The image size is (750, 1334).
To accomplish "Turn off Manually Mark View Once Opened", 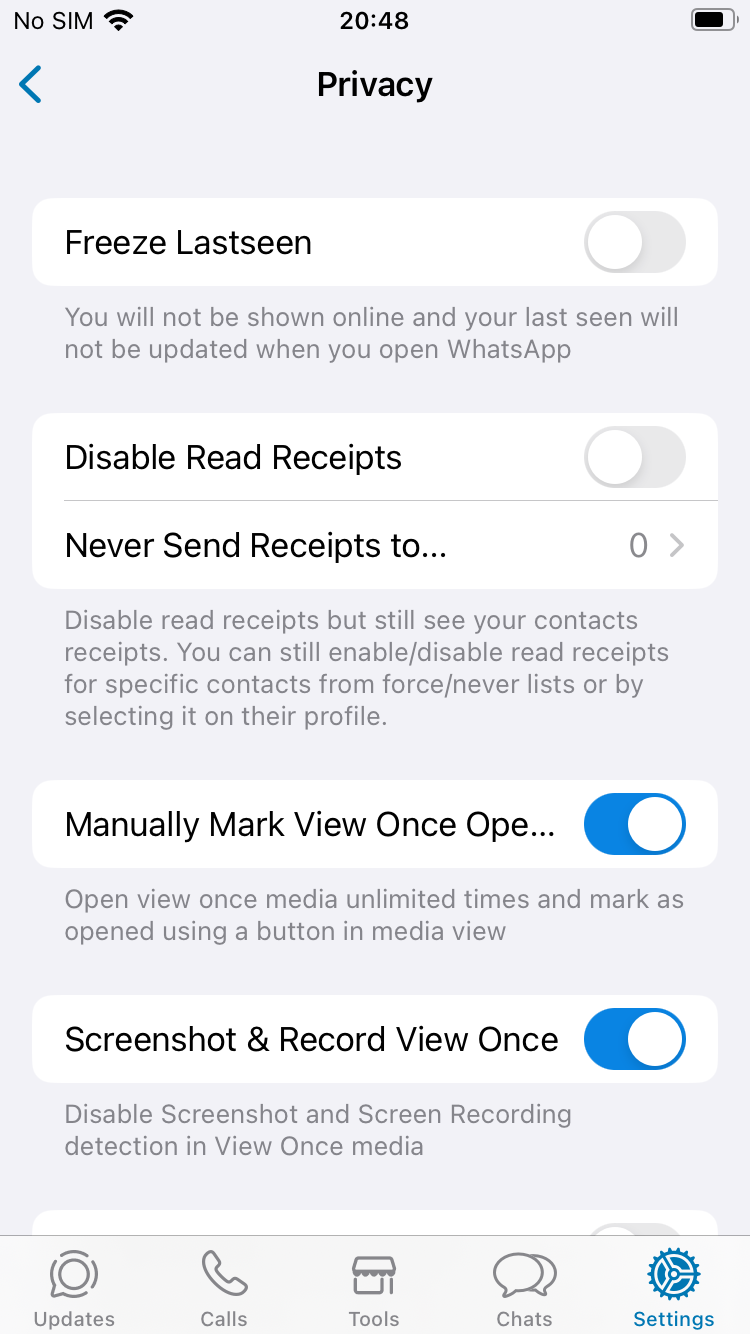I will [x=635, y=824].
